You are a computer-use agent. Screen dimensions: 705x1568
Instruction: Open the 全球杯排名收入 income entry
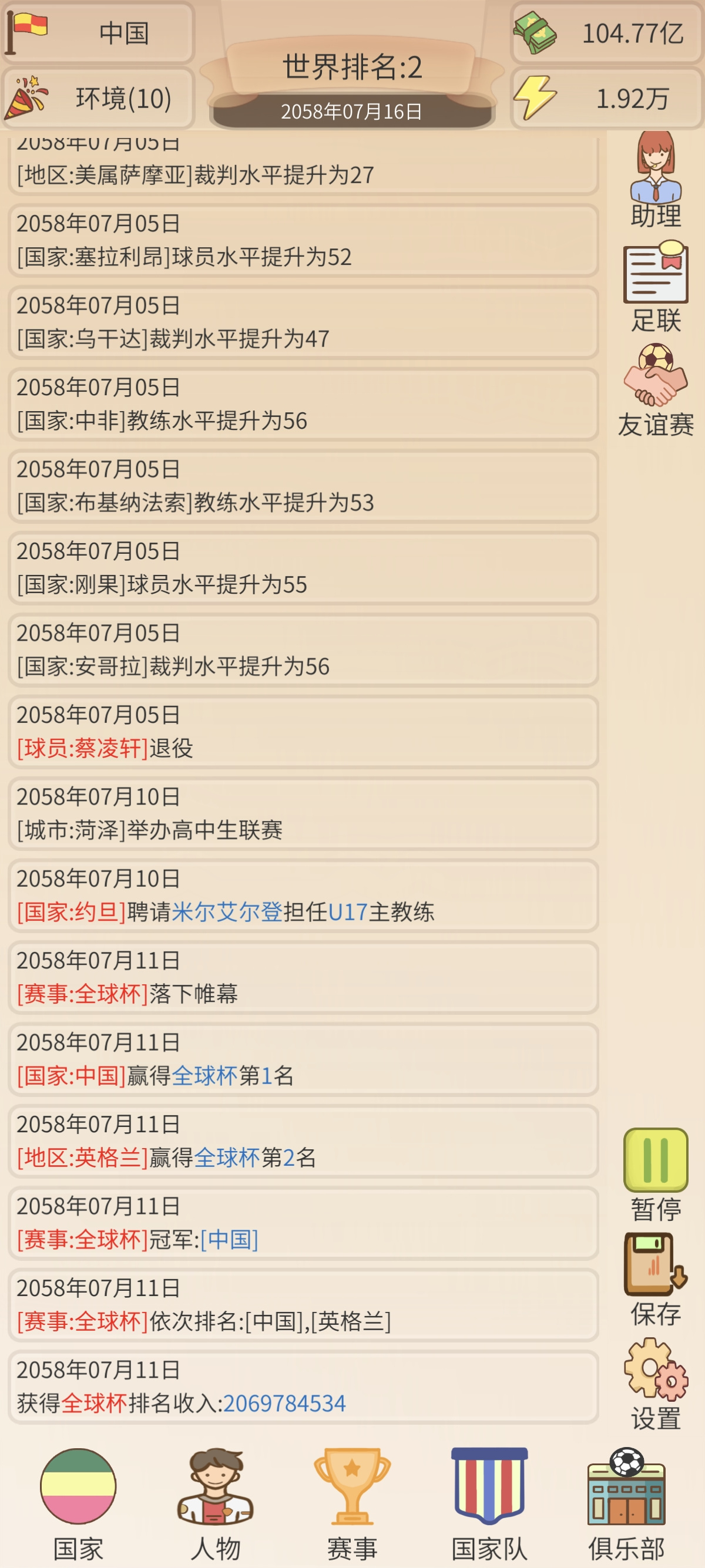tap(303, 1387)
